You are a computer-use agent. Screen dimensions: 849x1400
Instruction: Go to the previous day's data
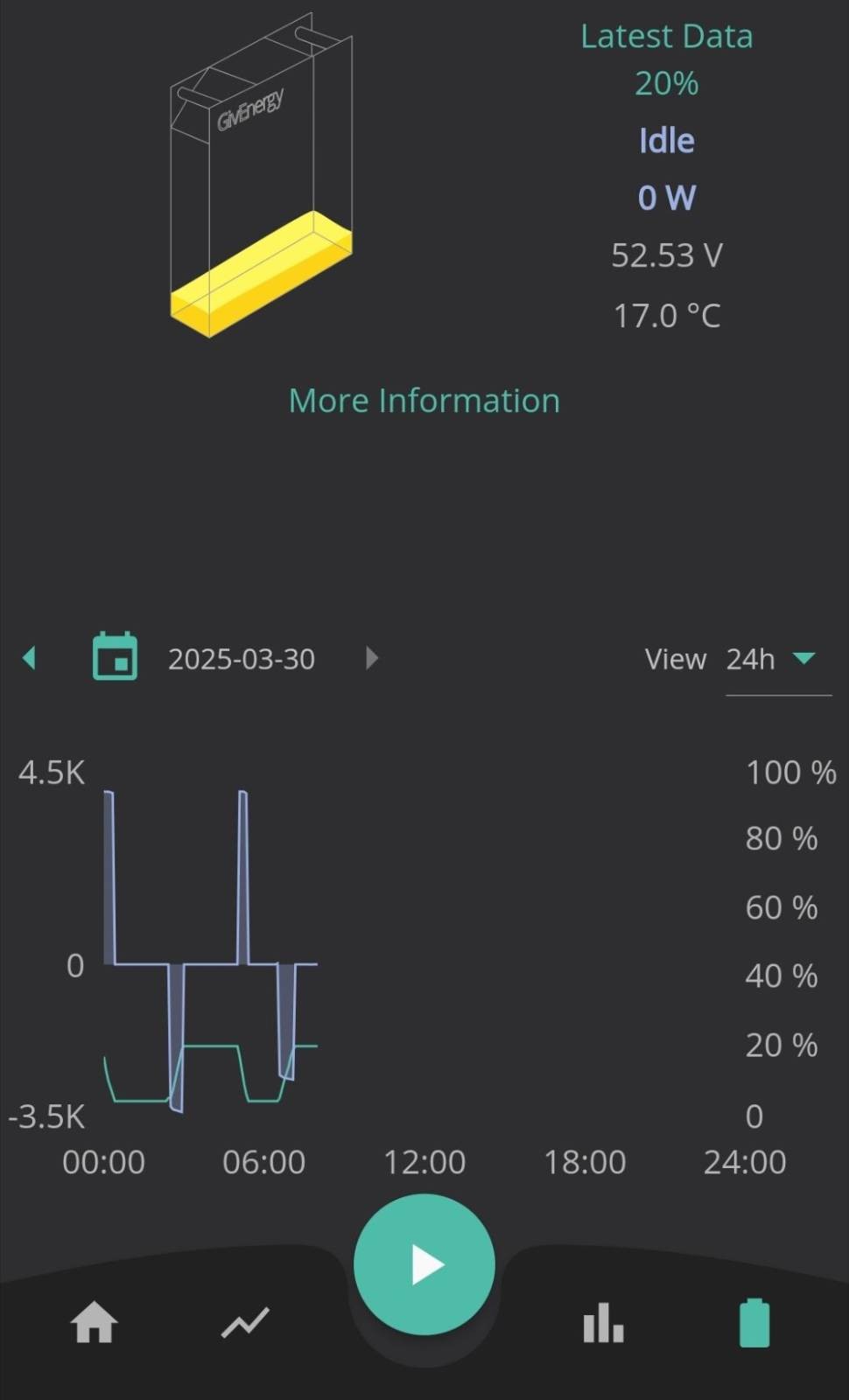click(x=30, y=658)
